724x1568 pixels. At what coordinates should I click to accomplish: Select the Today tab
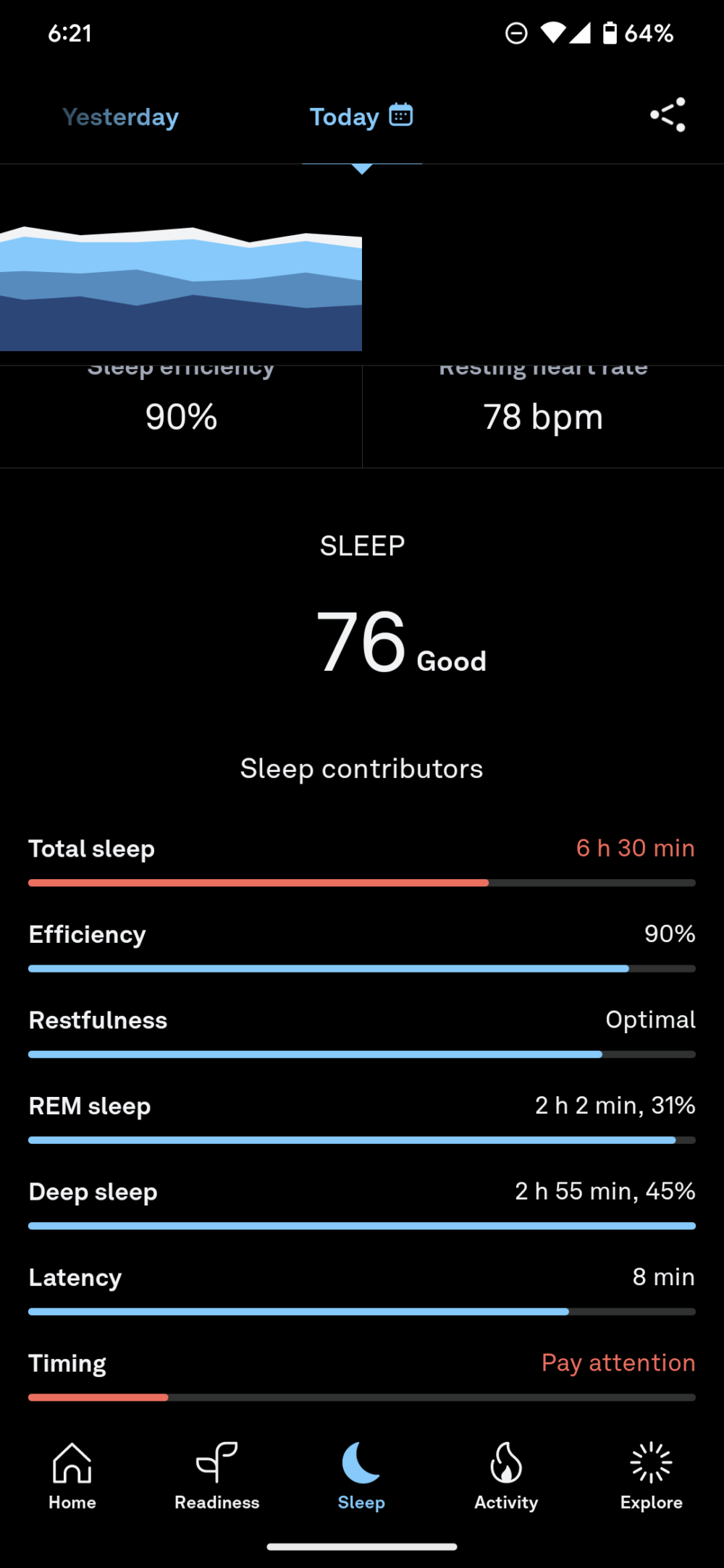click(x=344, y=116)
